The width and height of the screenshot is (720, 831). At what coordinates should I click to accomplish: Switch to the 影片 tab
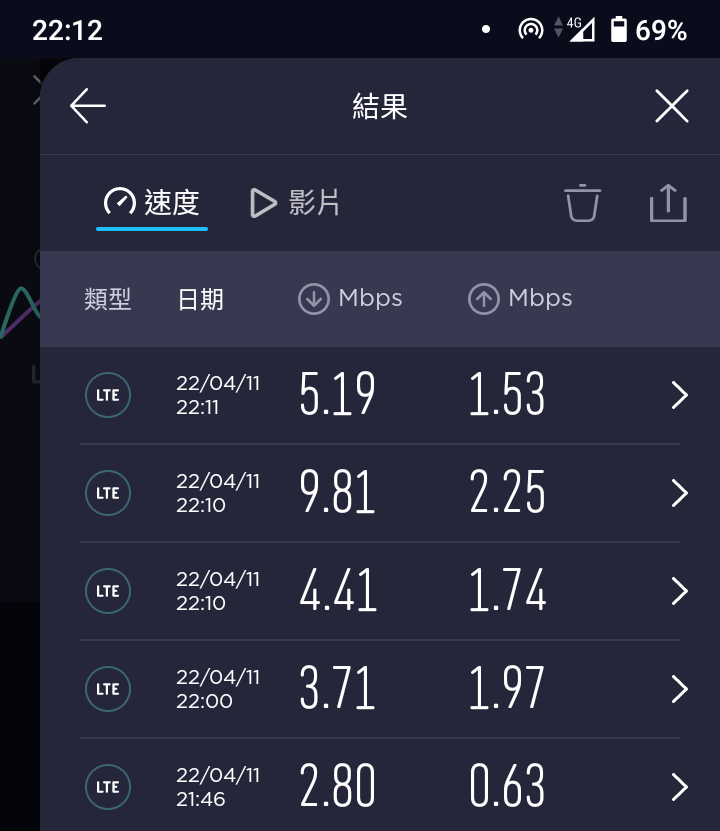pyautogui.click(x=295, y=203)
